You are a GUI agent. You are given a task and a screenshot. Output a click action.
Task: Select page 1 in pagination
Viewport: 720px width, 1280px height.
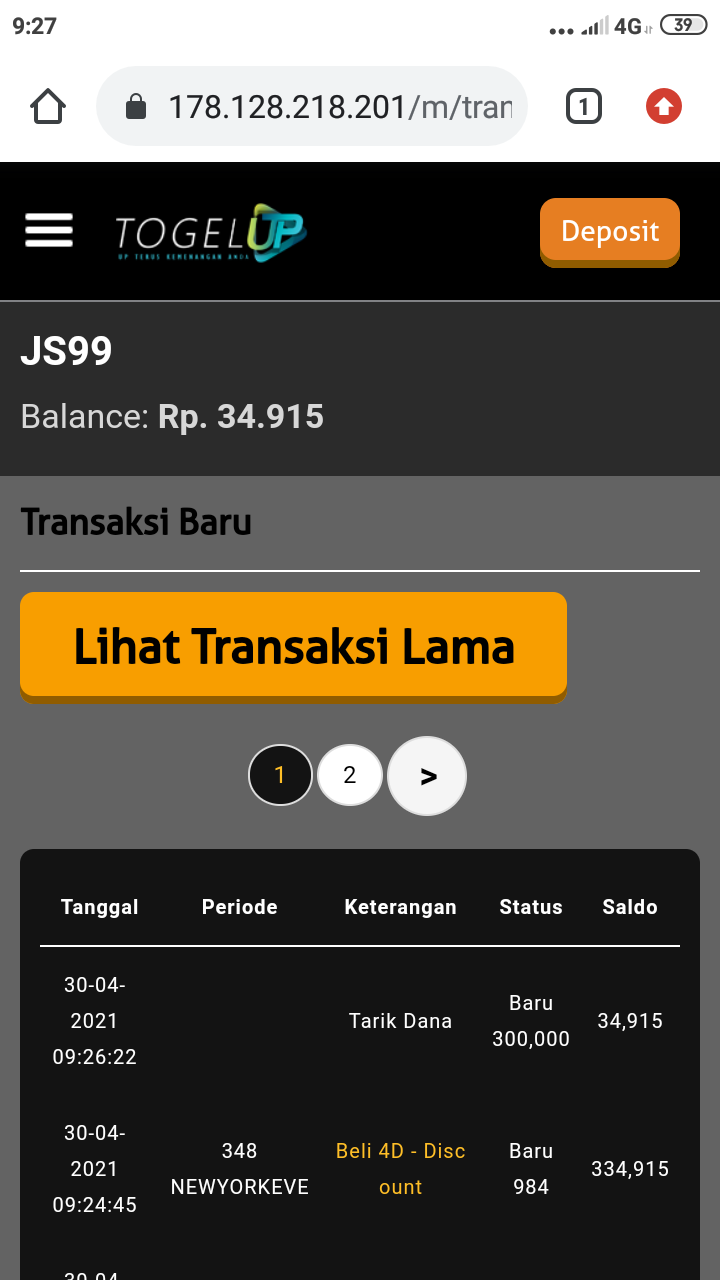coord(280,775)
